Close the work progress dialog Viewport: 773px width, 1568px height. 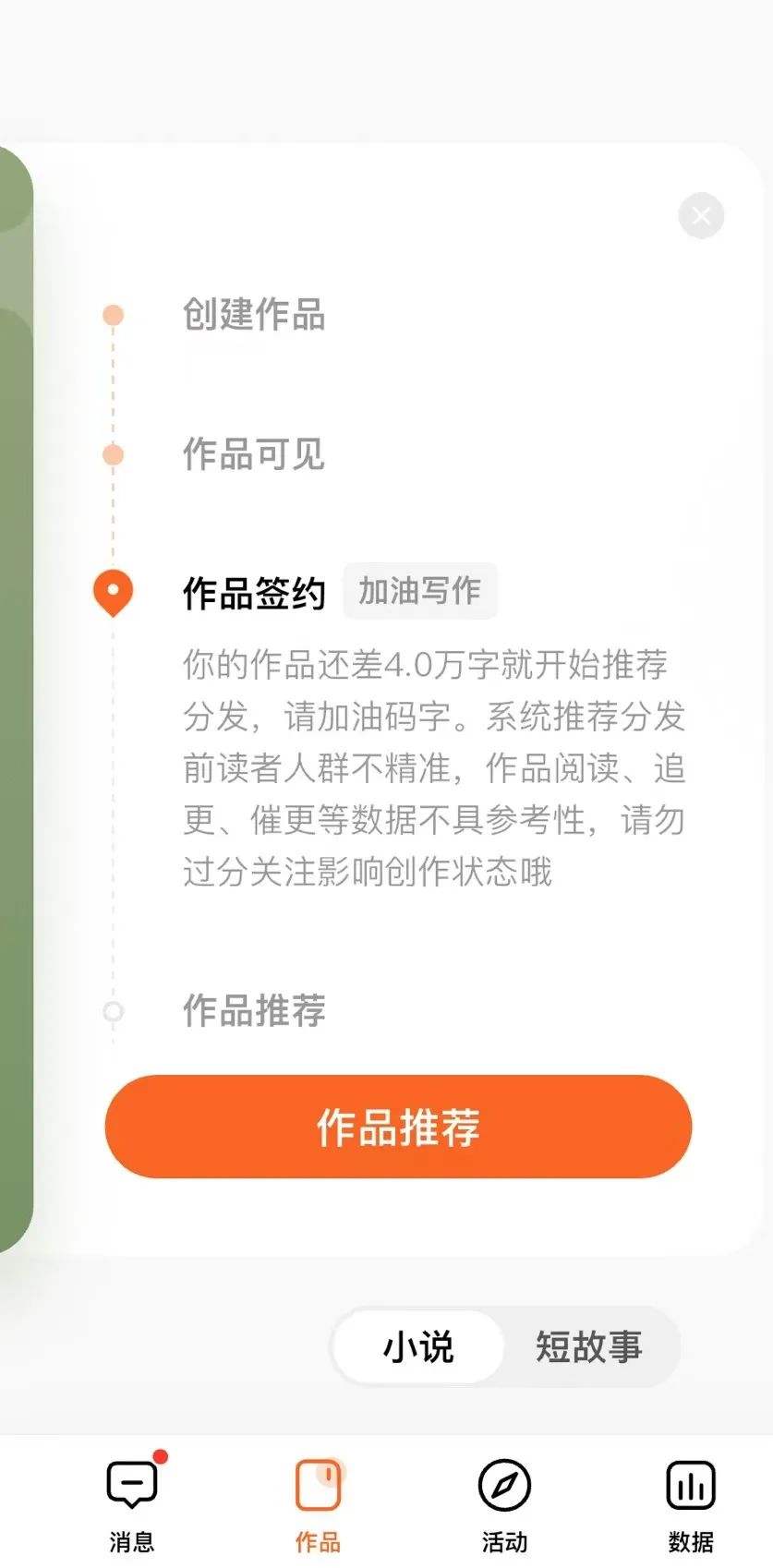click(701, 216)
